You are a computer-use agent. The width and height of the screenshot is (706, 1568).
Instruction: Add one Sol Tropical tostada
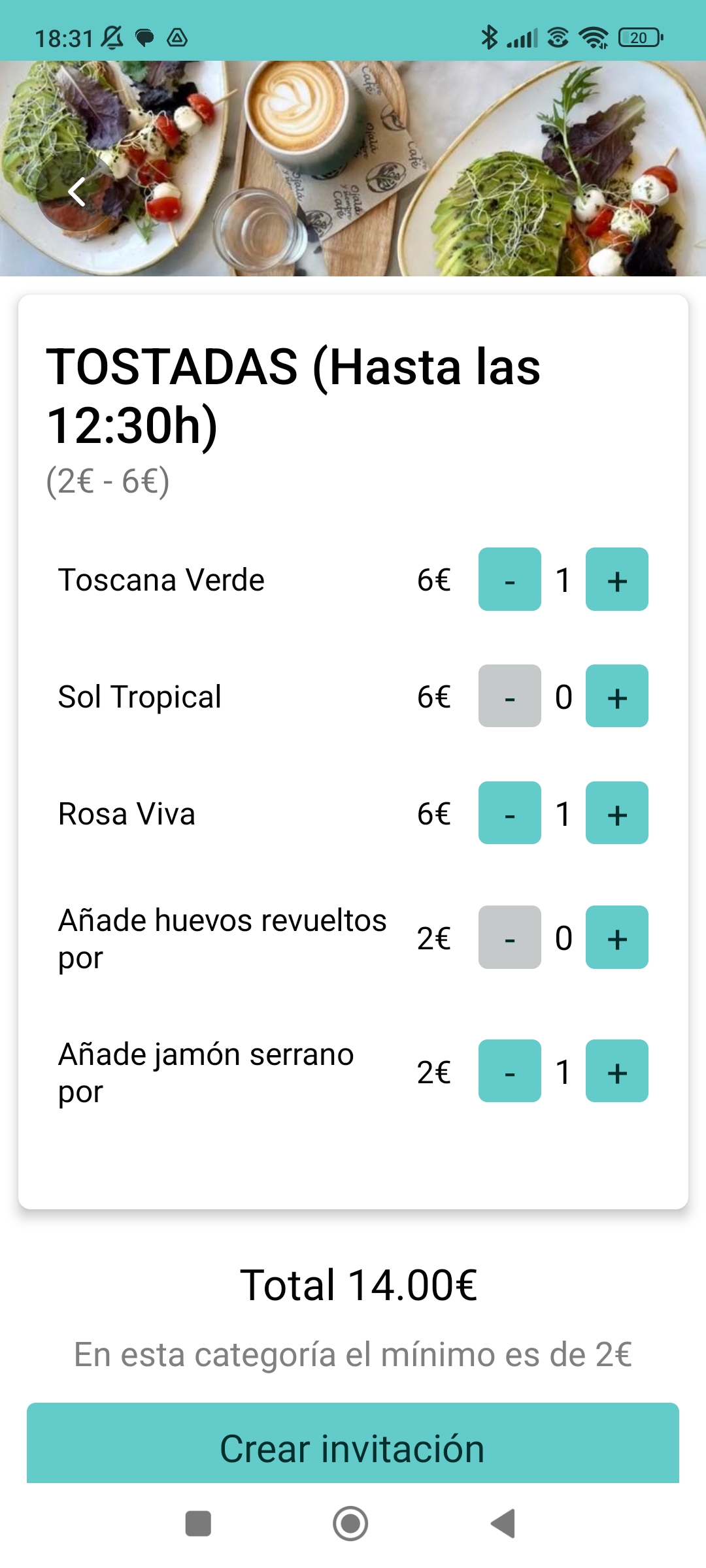coord(615,698)
